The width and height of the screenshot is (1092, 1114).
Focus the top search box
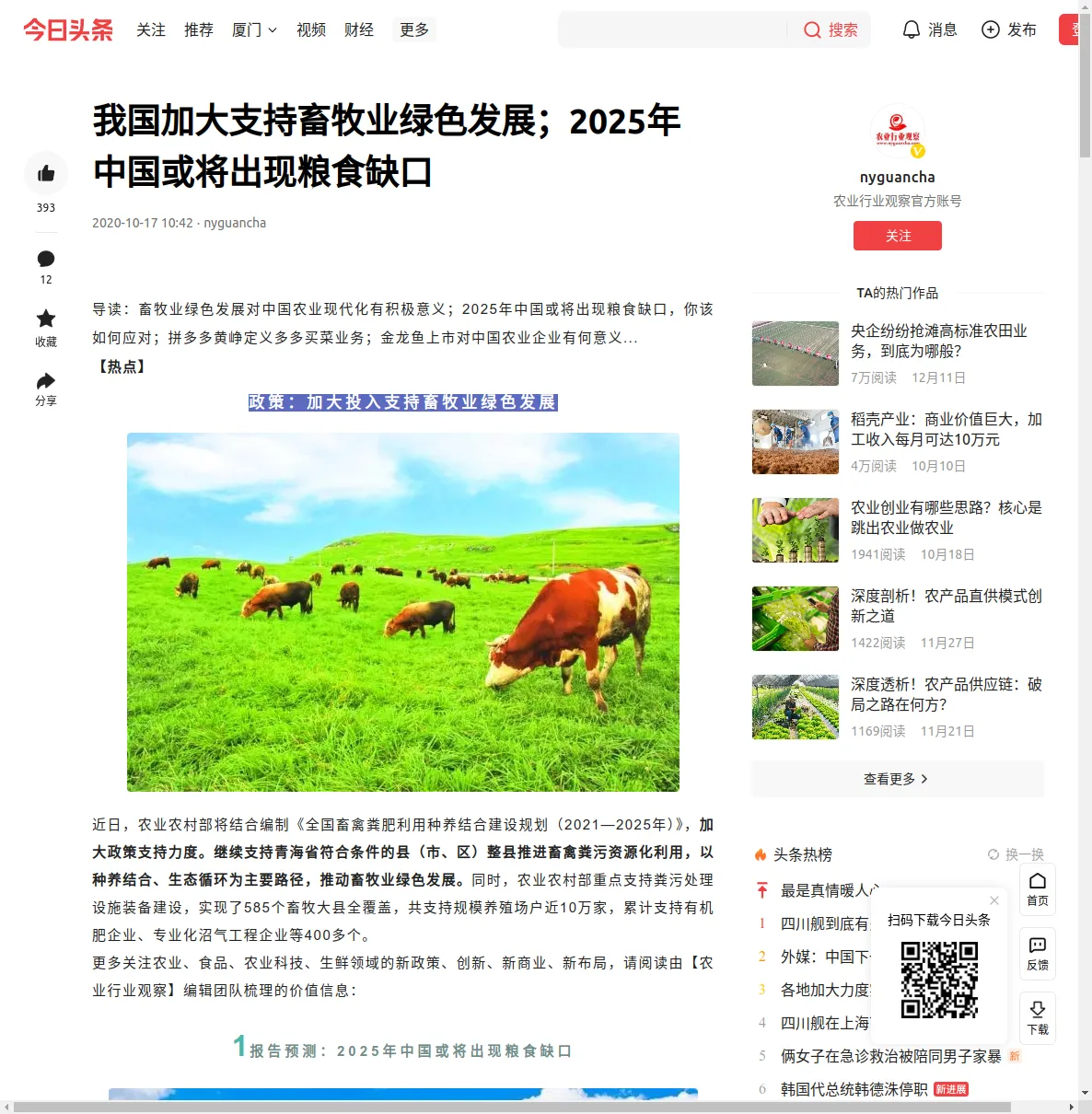pyautogui.click(x=672, y=30)
